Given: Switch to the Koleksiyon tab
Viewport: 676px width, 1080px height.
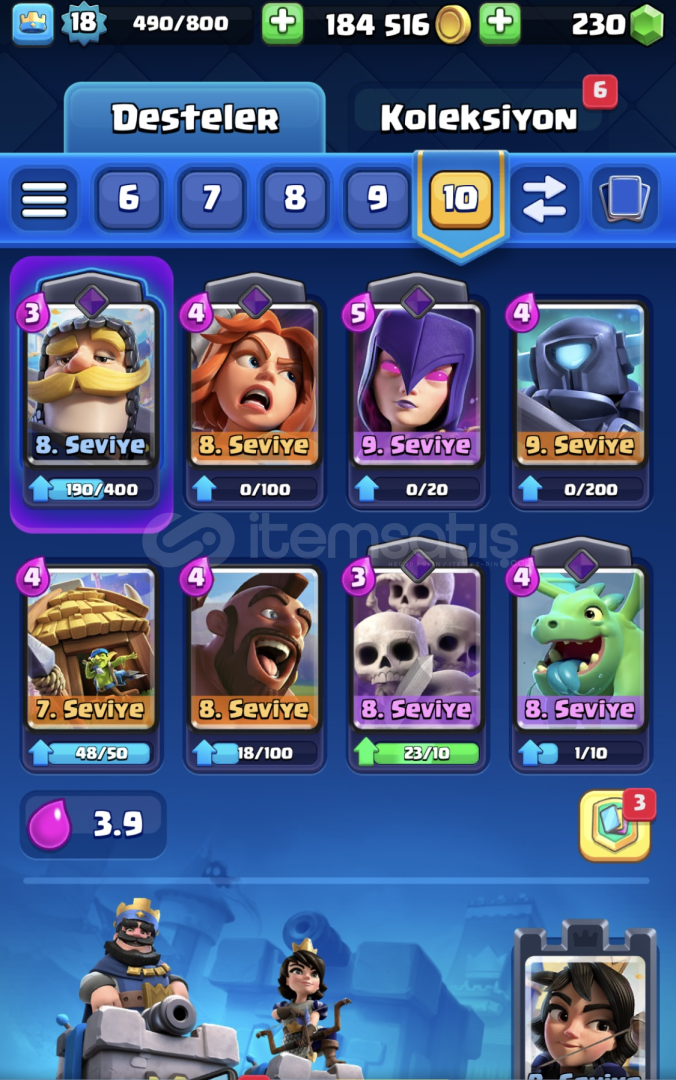Looking at the screenshot, I should 478,118.
